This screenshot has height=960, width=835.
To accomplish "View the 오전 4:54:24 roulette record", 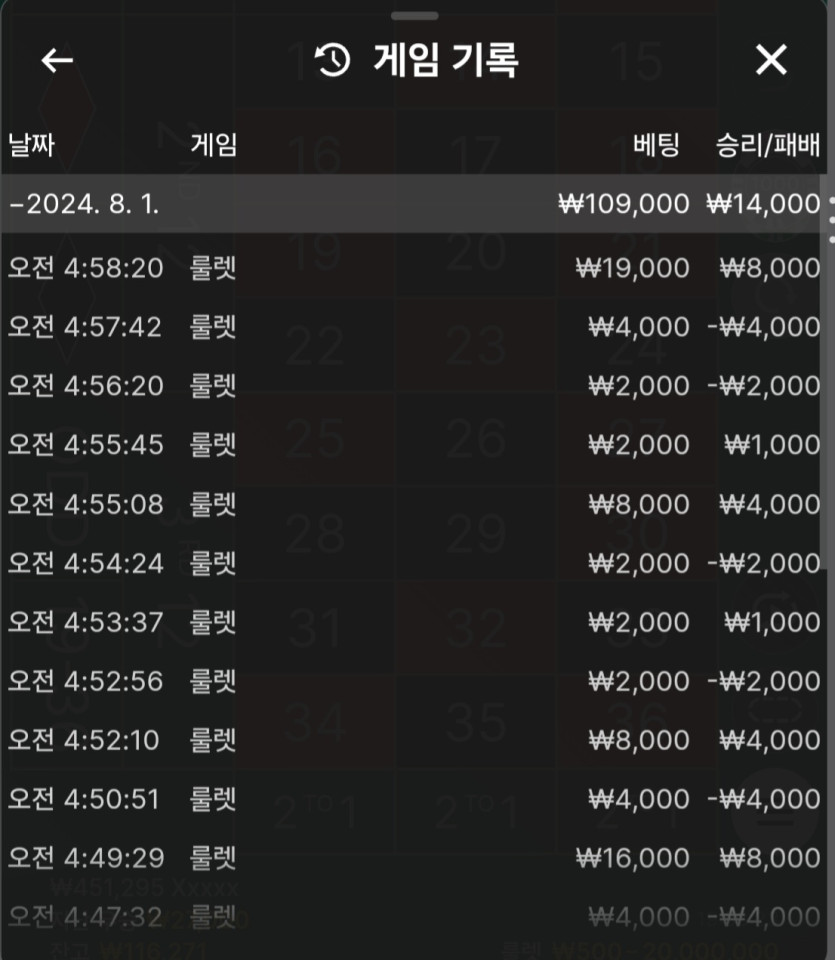I will pyautogui.click(x=414, y=563).
